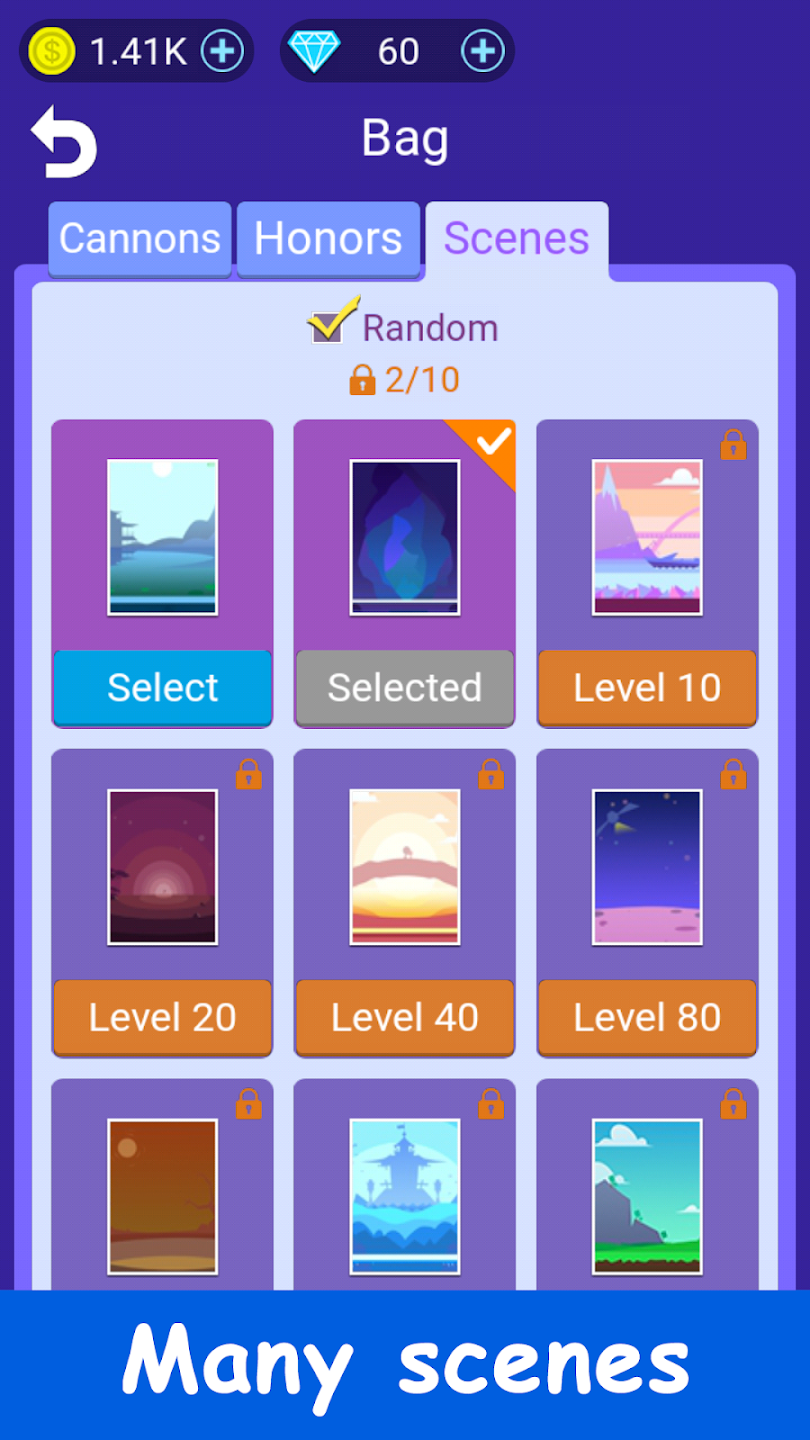Go back using the return arrow
The height and width of the screenshot is (1440, 810).
(64, 142)
